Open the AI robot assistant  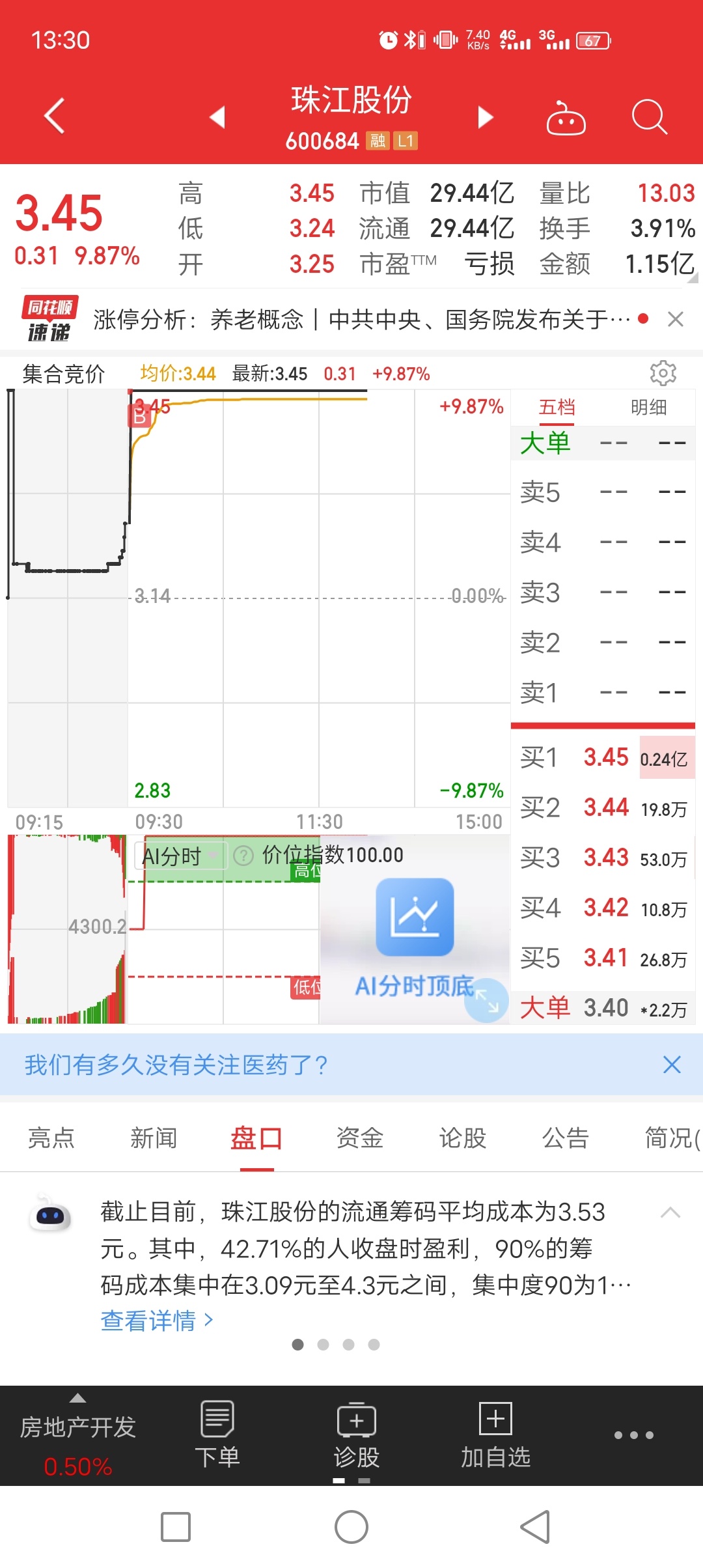click(566, 118)
